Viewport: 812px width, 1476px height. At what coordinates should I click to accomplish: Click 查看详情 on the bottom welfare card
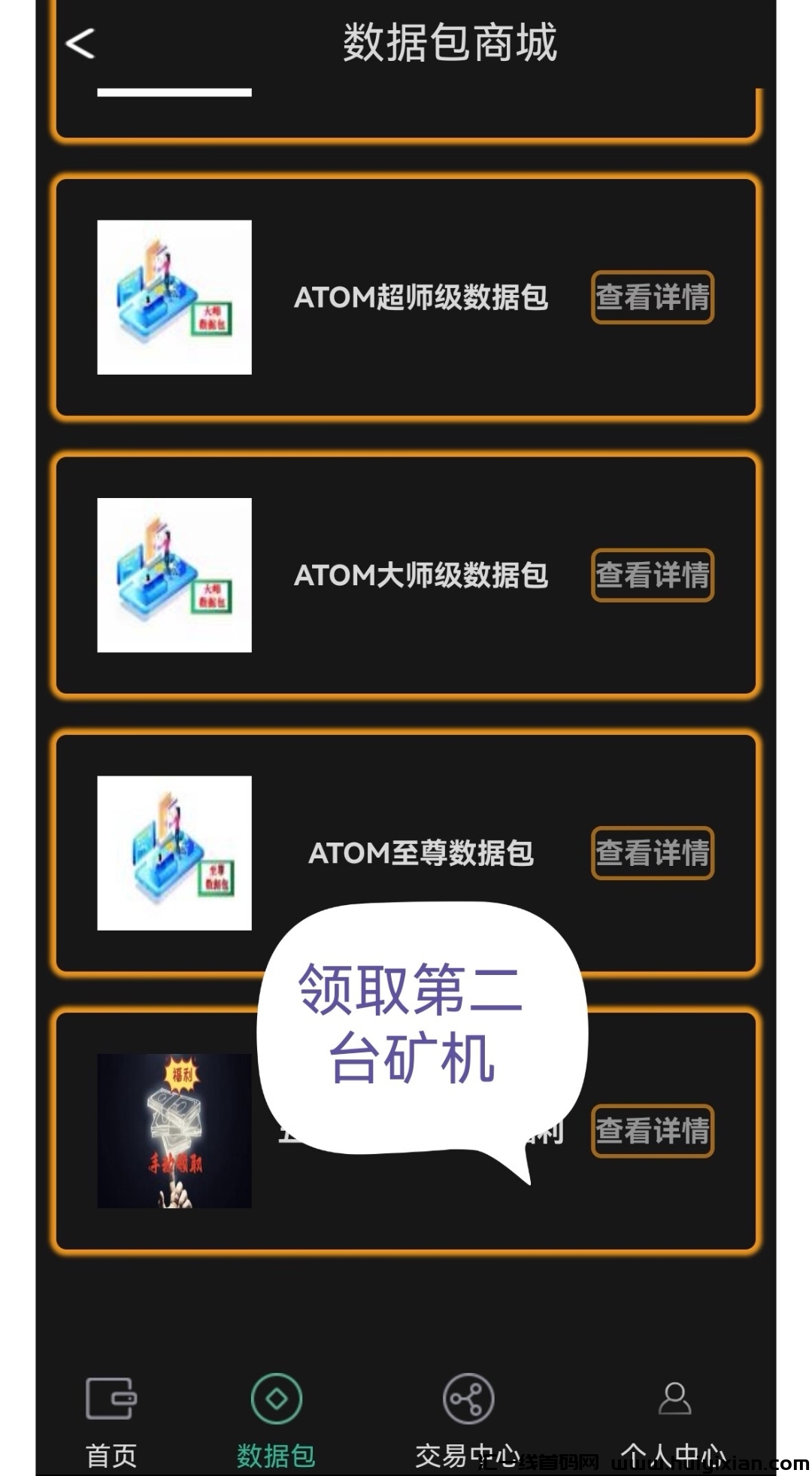[651, 1131]
